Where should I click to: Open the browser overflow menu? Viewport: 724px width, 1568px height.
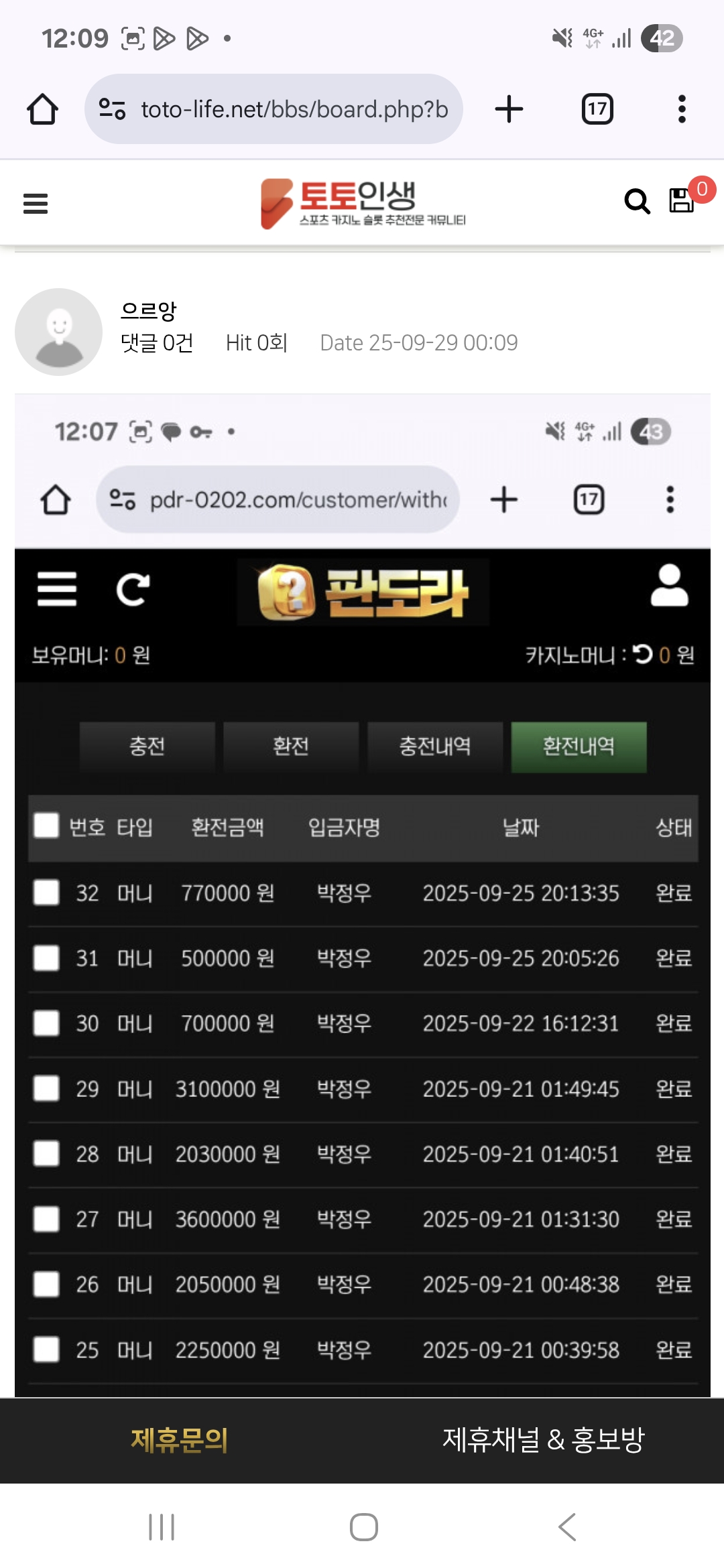click(682, 109)
